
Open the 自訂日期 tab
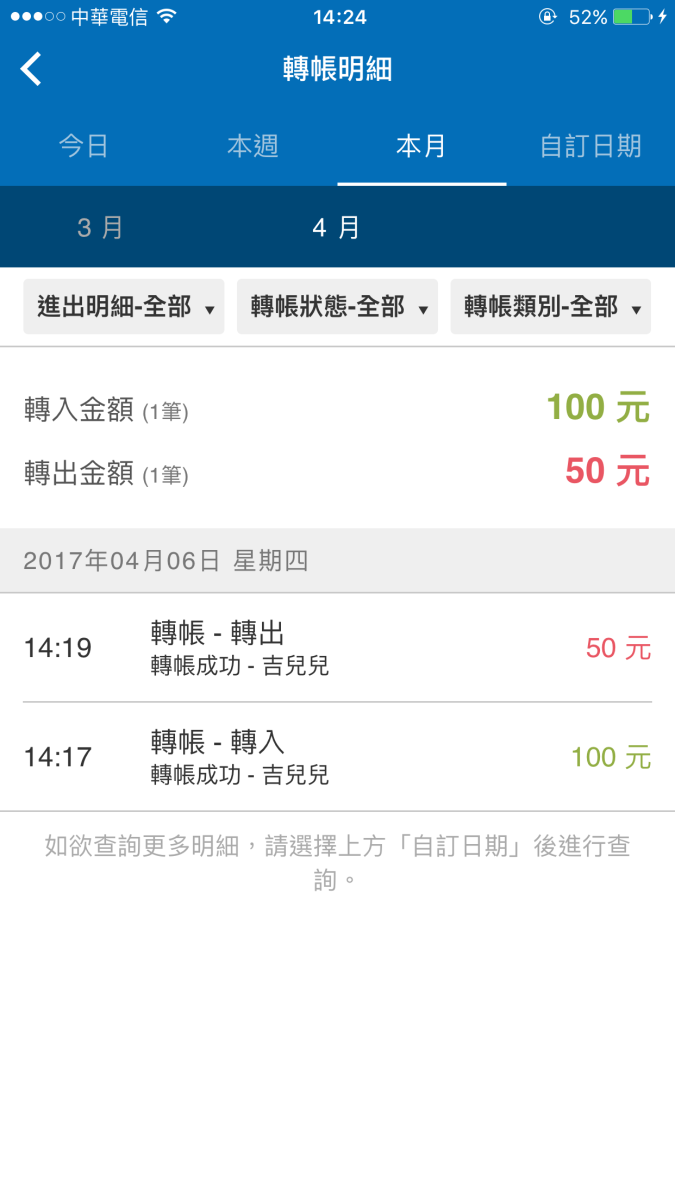coord(590,146)
